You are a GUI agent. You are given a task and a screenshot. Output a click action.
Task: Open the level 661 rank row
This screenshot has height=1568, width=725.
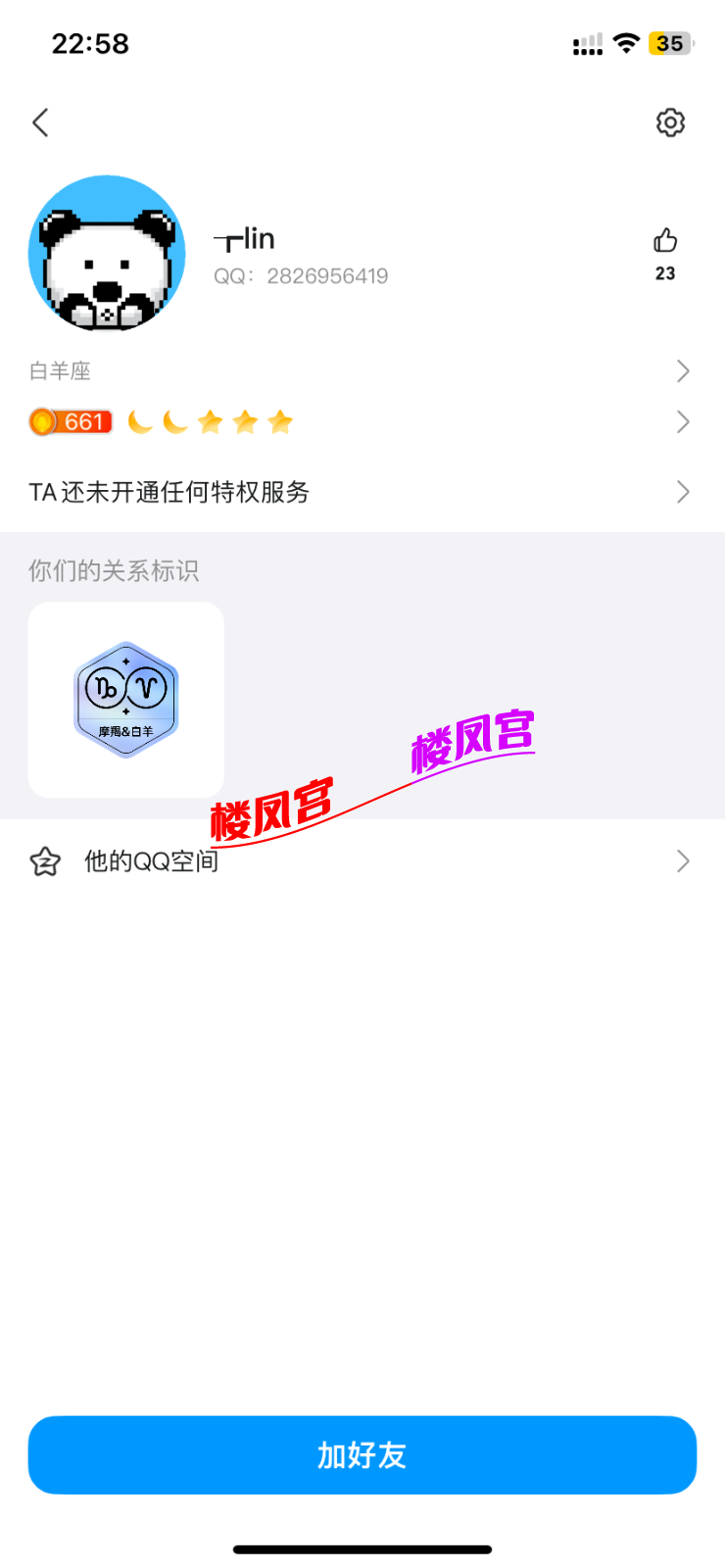[361, 422]
